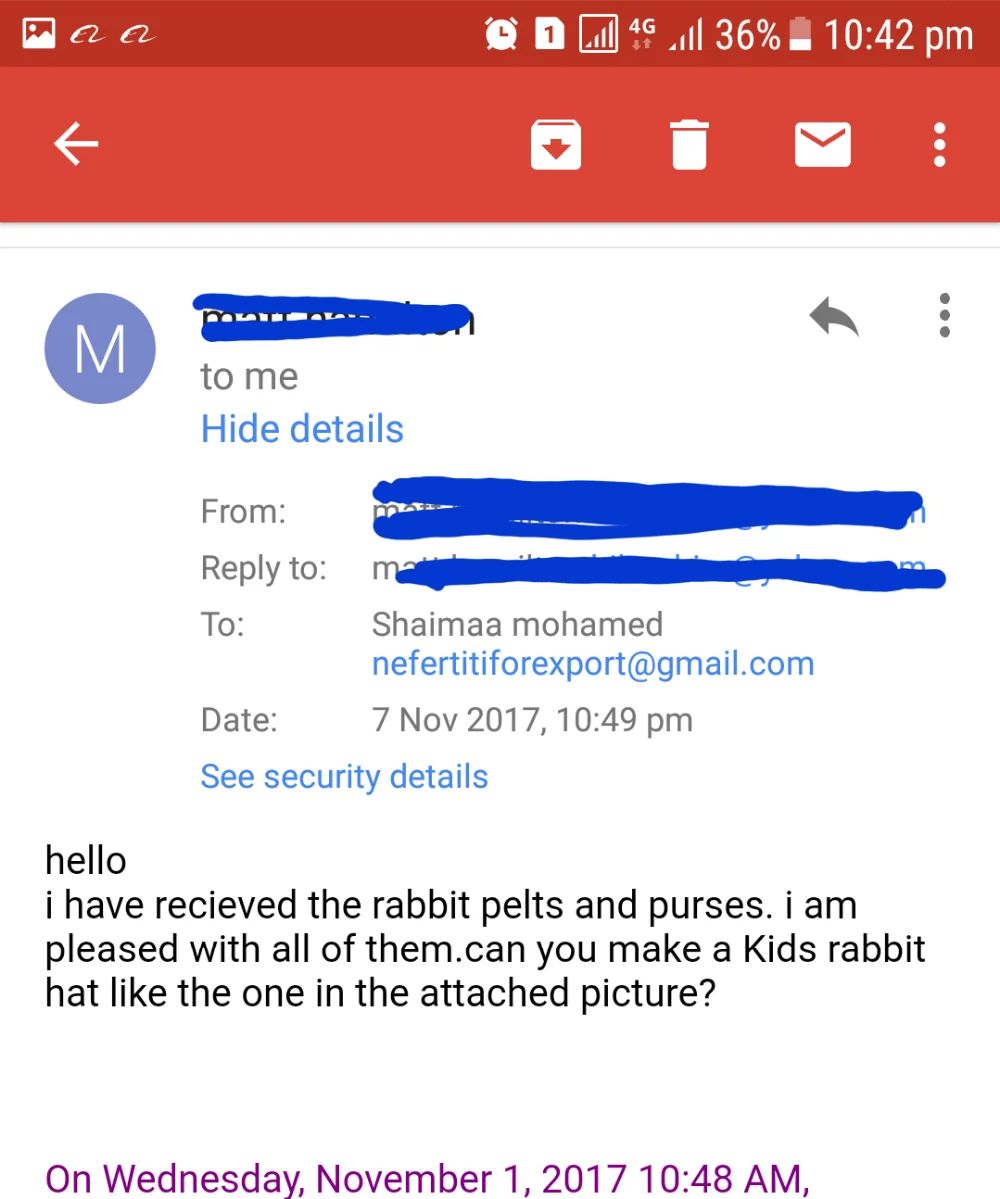This screenshot has height=1199, width=1000.
Task: Mark the email as unread
Action: [823, 144]
